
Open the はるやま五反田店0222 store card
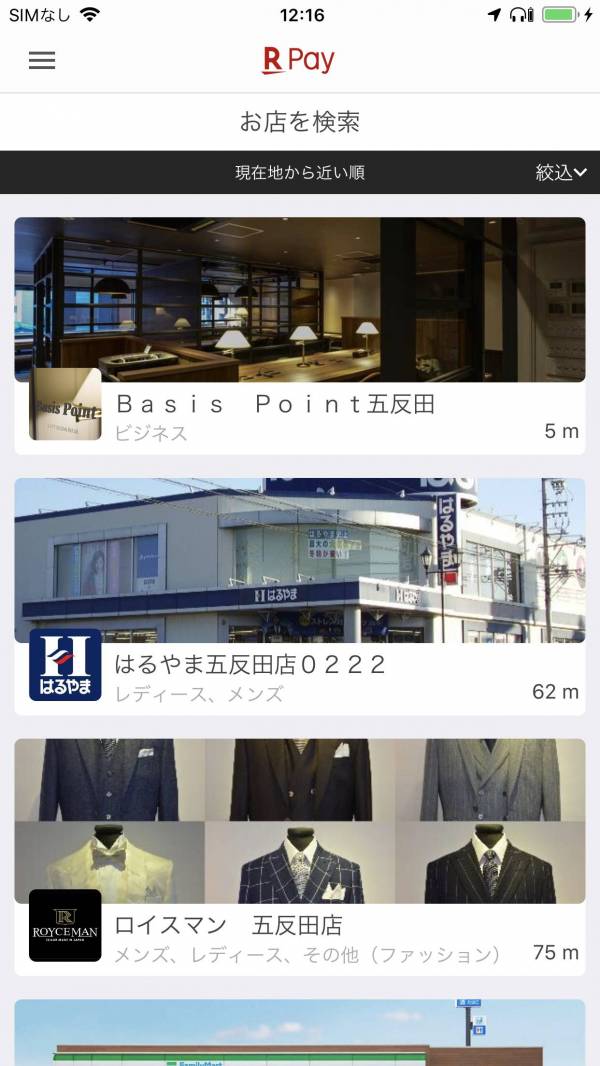point(299,595)
